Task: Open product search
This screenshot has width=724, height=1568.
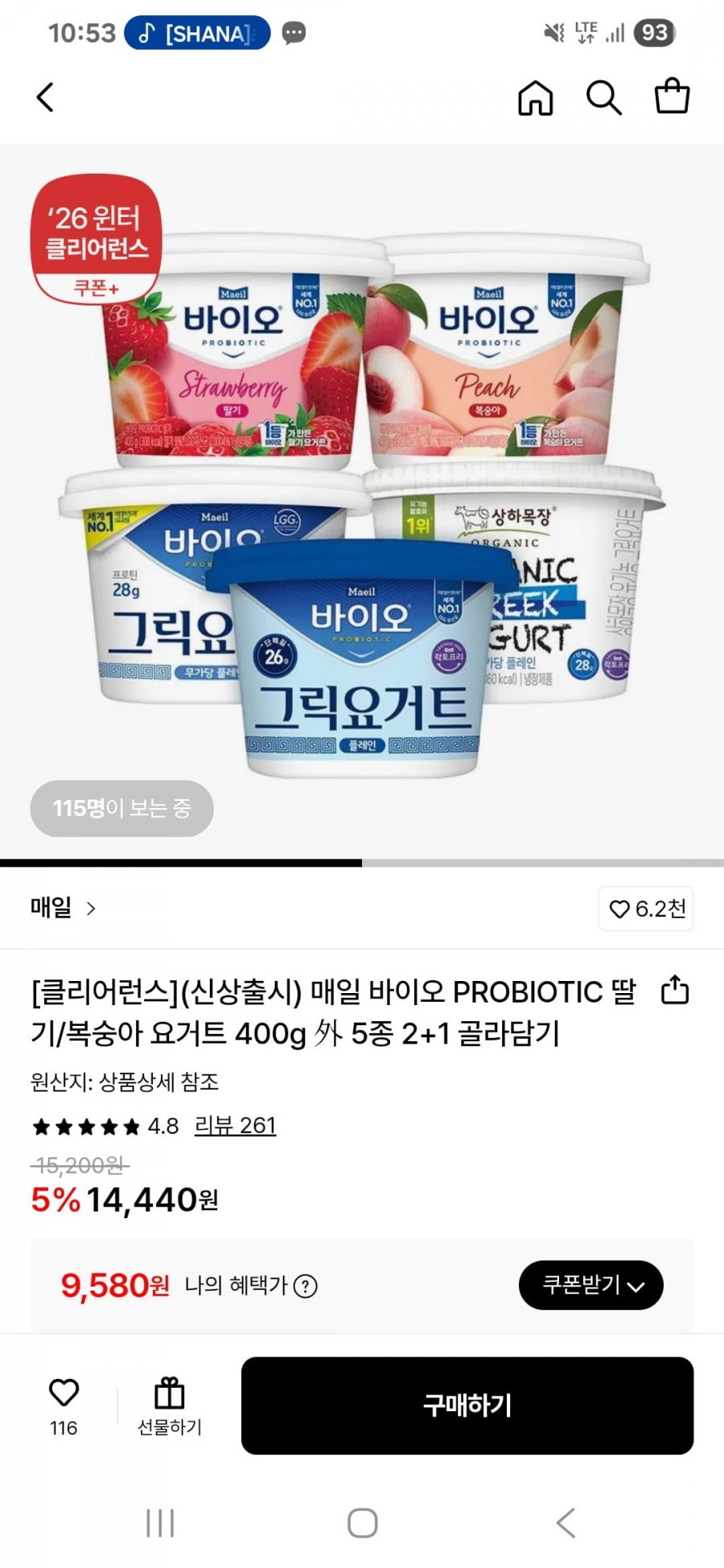Action: click(x=603, y=98)
